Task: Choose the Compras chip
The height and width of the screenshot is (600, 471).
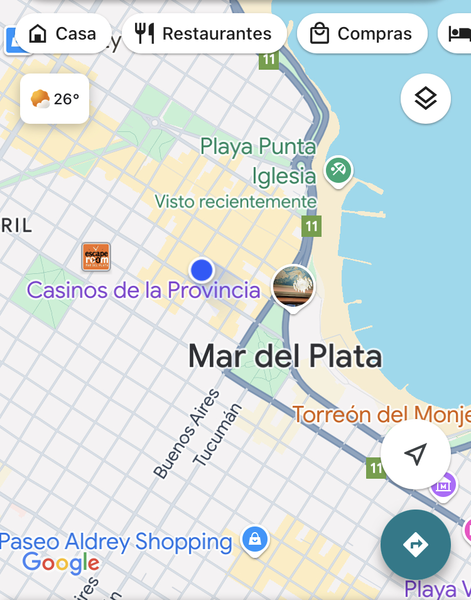Action: pos(362,34)
